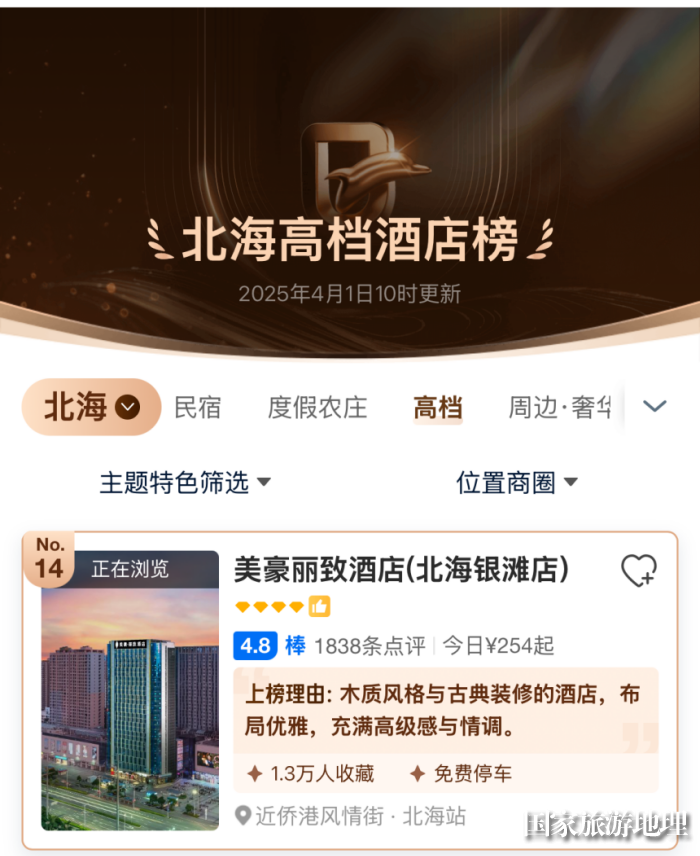Expand the category list chevron
This screenshot has height=856, width=700.
coord(655,406)
